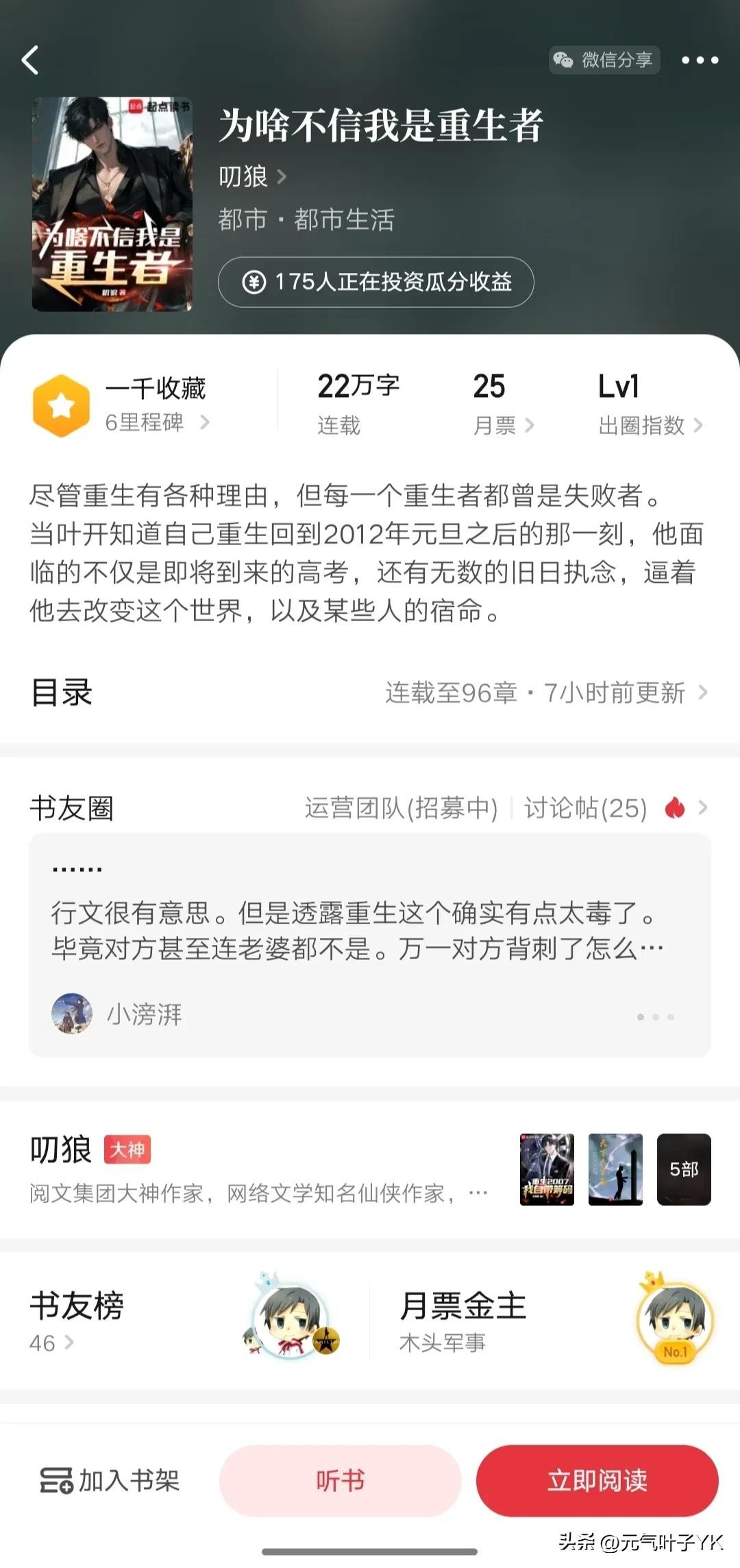Viewport: 740px width, 1568px height.
Task: Go back using the arrow icon
Action: [30, 60]
